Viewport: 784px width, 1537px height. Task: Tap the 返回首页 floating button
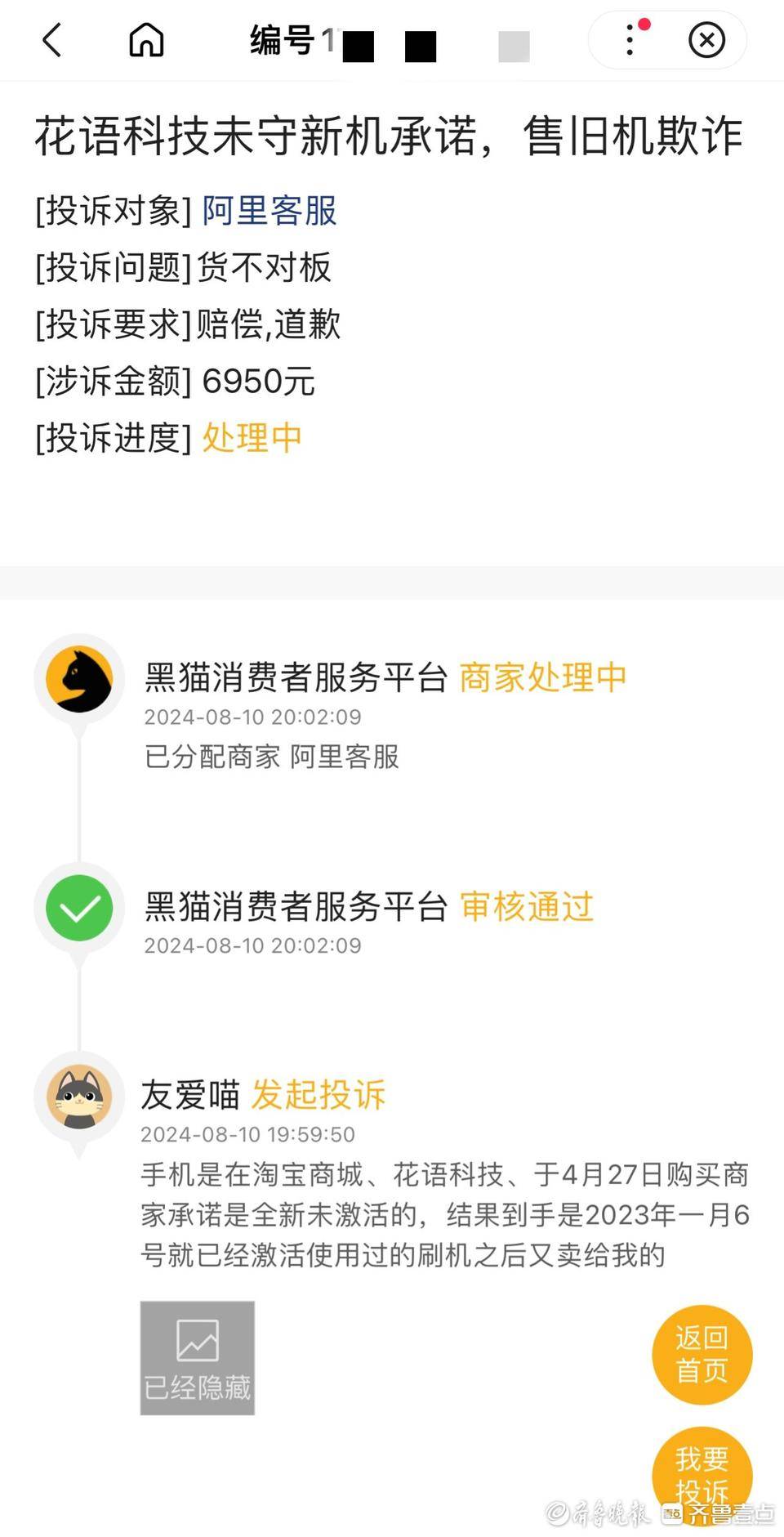[x=702, y=1355]
